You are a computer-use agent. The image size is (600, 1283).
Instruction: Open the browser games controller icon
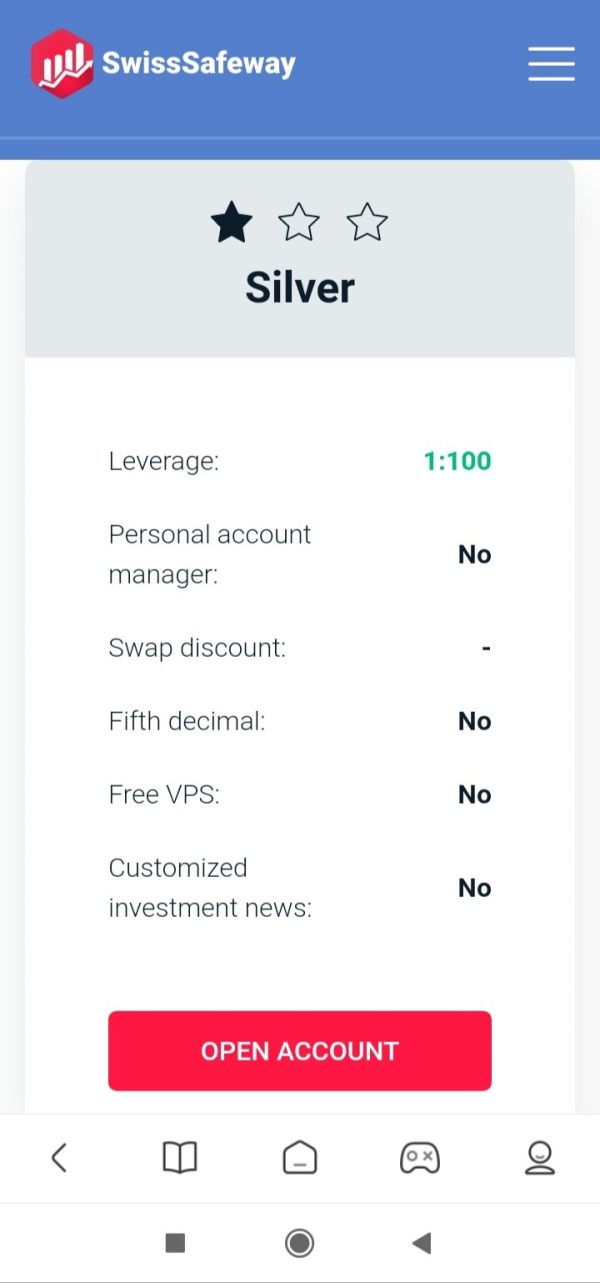pos(419,1158)
